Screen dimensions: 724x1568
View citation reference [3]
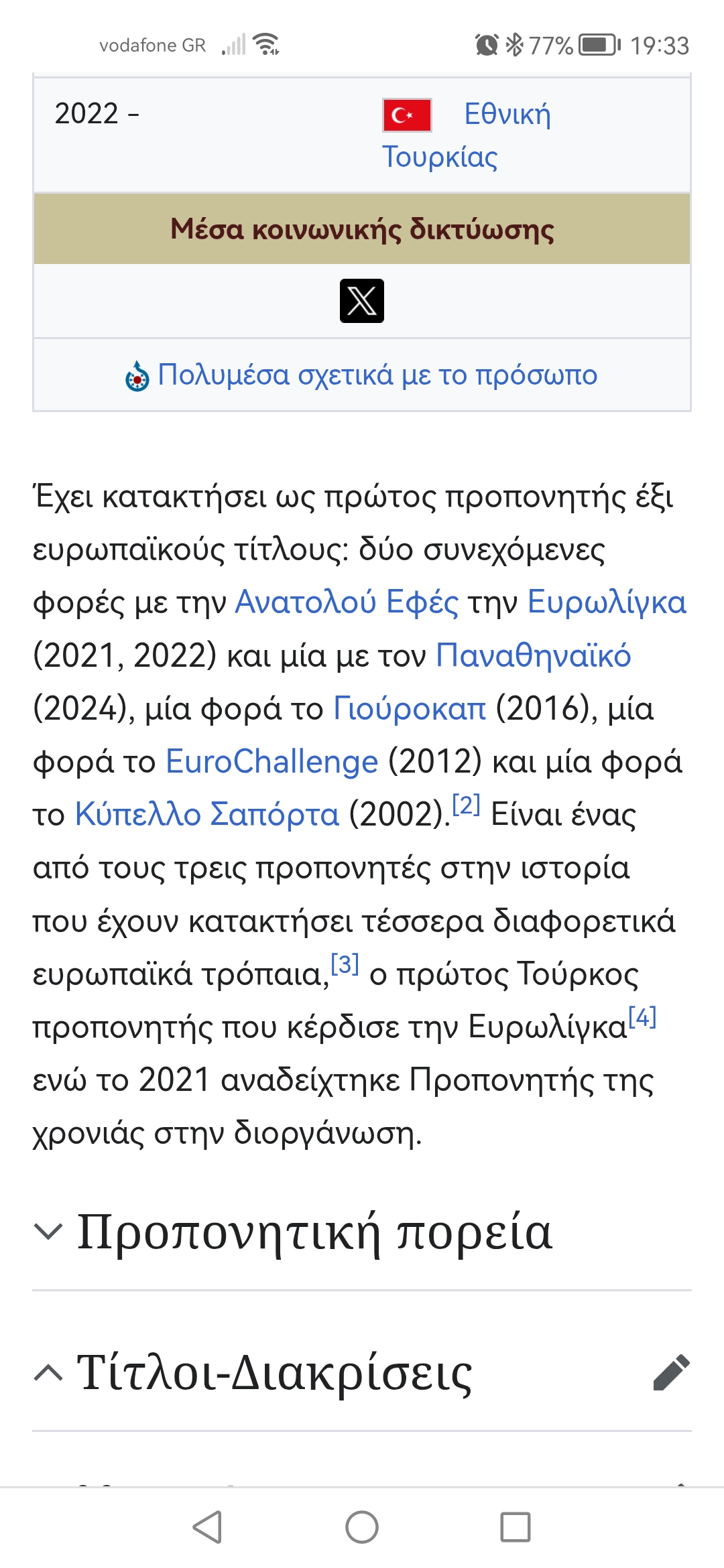345,964
